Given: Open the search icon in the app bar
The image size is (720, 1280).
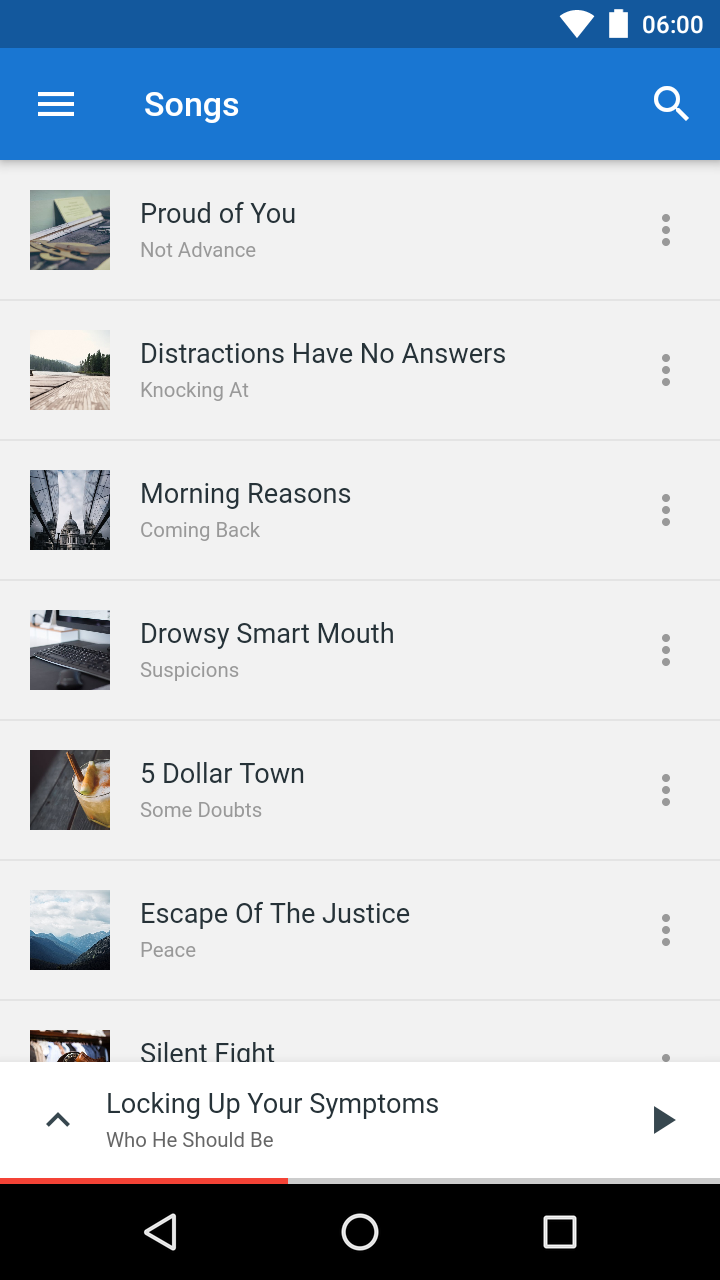Looking at the screenshot, I should tap(671, 104).
